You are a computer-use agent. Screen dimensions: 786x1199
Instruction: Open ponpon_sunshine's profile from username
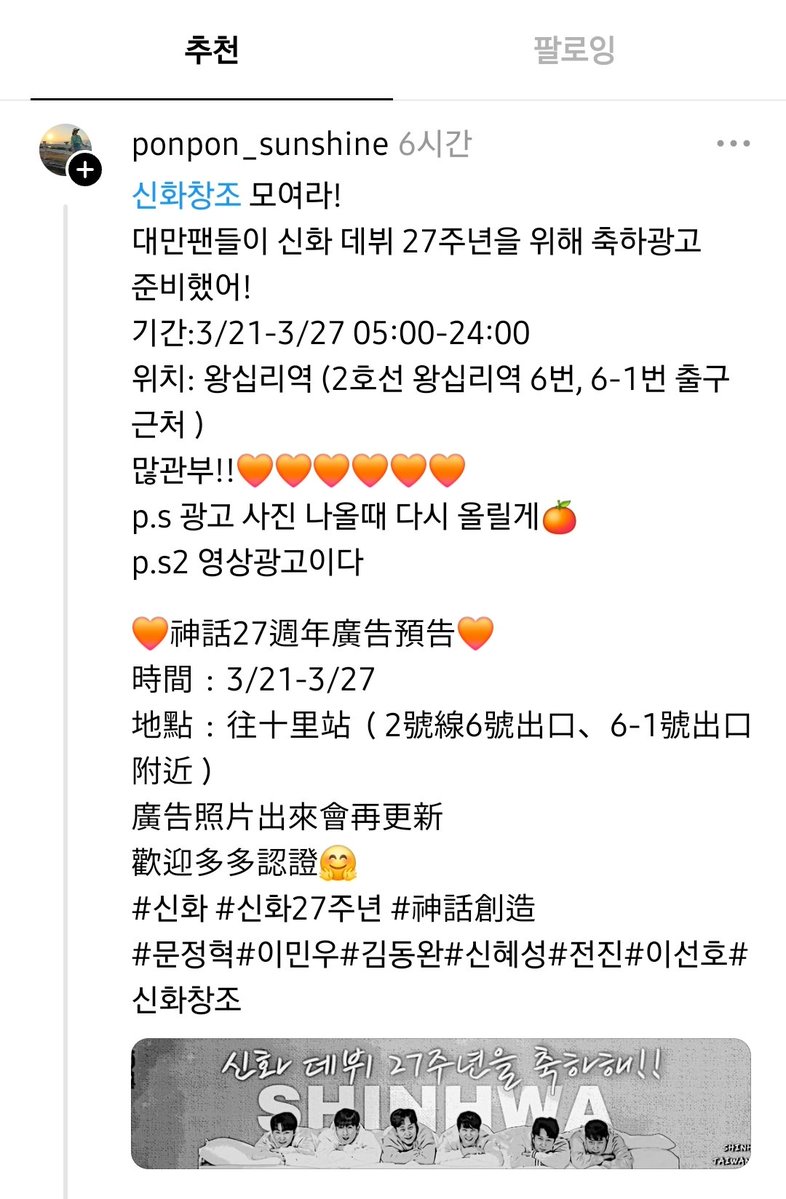pos(259,145)
